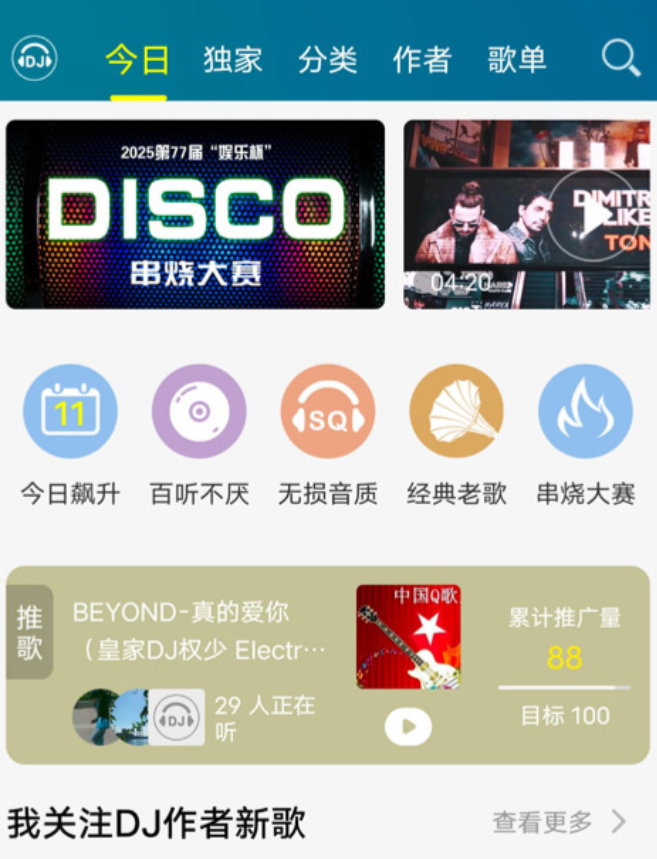Image resolution: width=657 pixels, height=859 pixels.
Task: Open 今日飙升 shortcut
Action: tap(70, 412)
